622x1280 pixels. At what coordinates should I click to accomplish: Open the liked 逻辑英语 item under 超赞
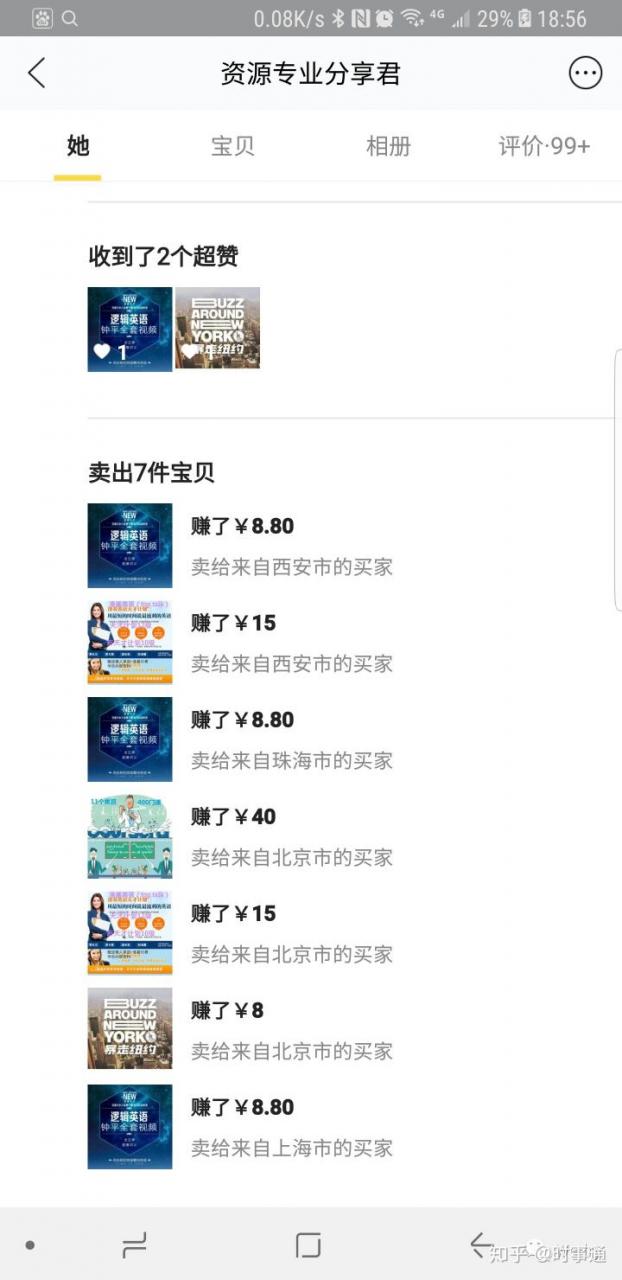(x=130, y=329)
